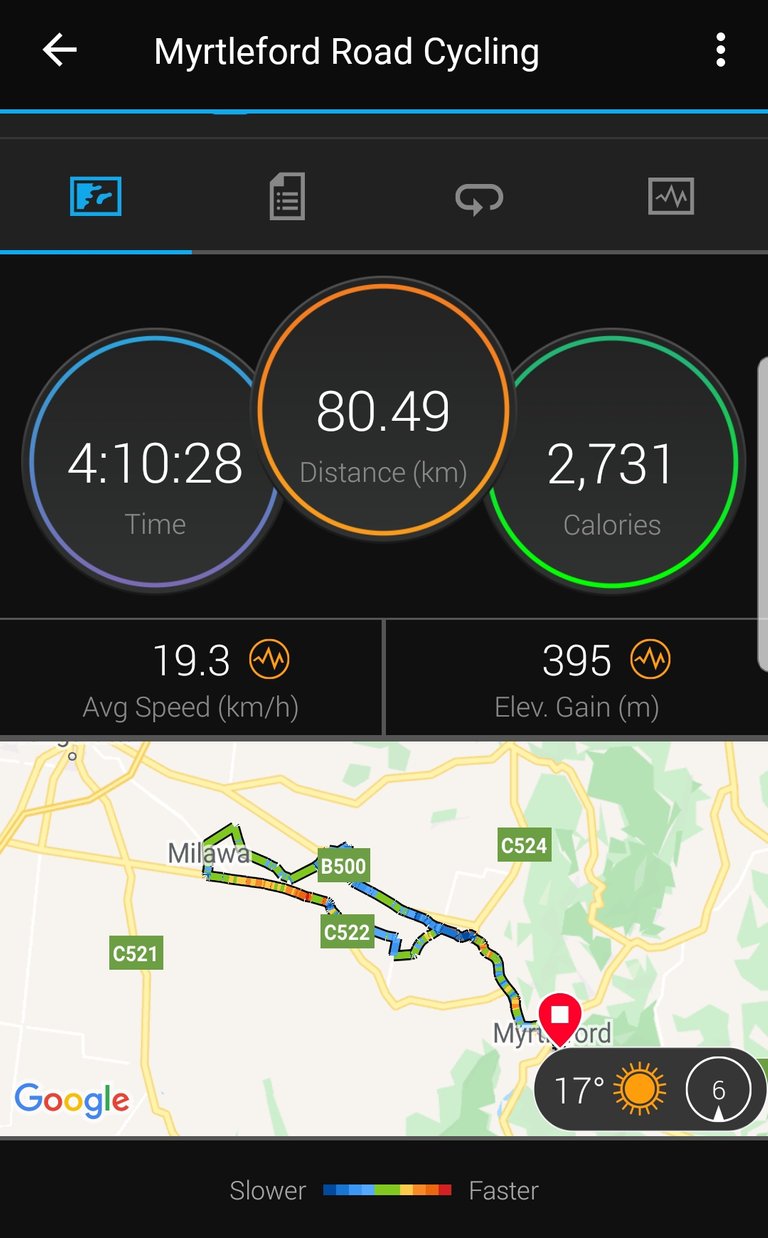Open the route map of the ride
The height and width of the screenshot is (1238, 768).
click(384, 938)
